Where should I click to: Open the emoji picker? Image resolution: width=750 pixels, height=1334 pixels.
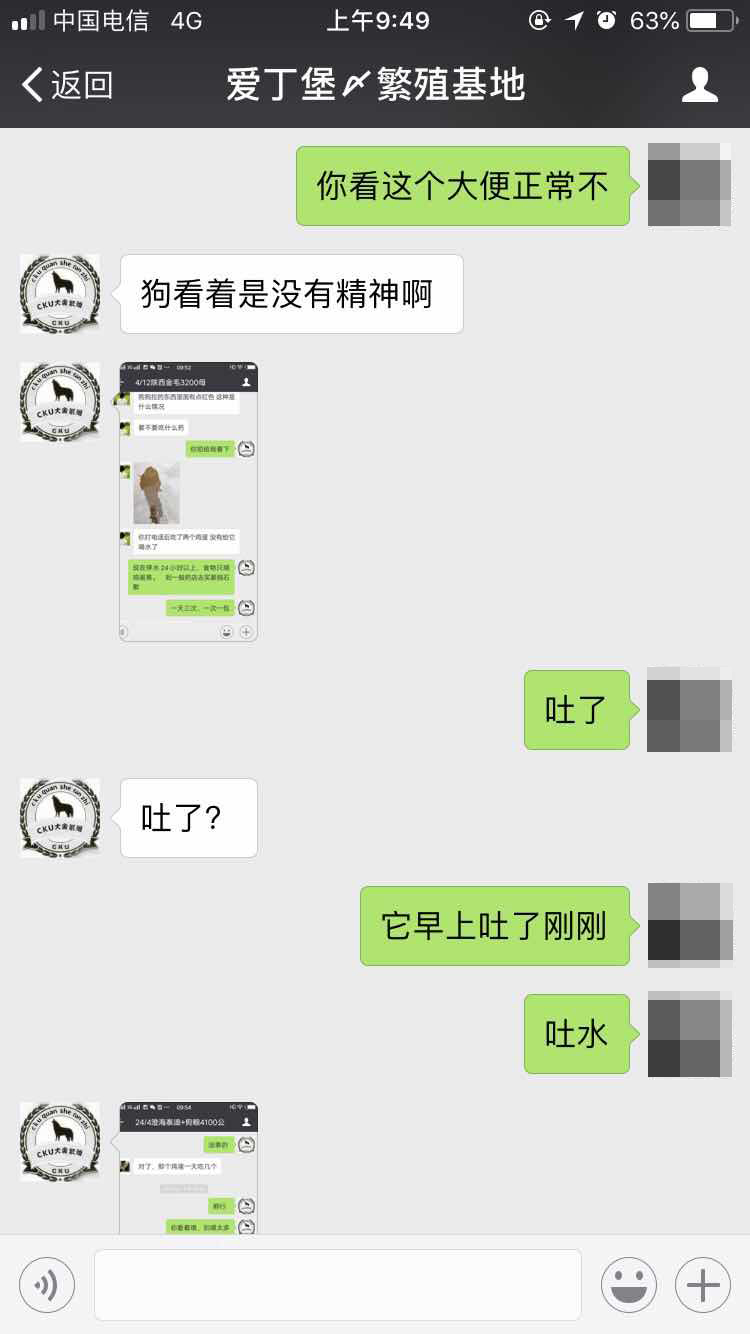click(x=628, y=1284)
